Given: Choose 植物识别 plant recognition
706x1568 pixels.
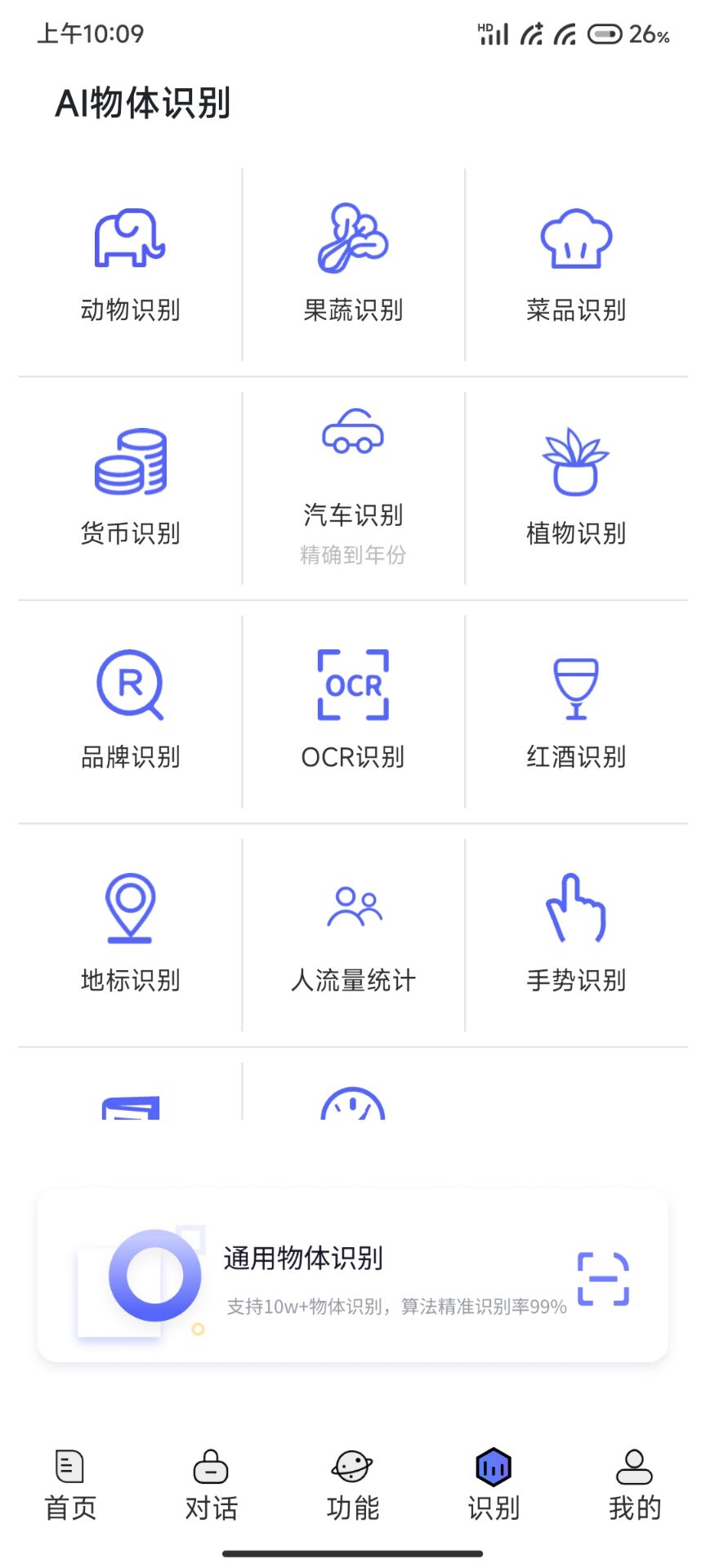Looking at the screenshot, I should pos(576,488).
